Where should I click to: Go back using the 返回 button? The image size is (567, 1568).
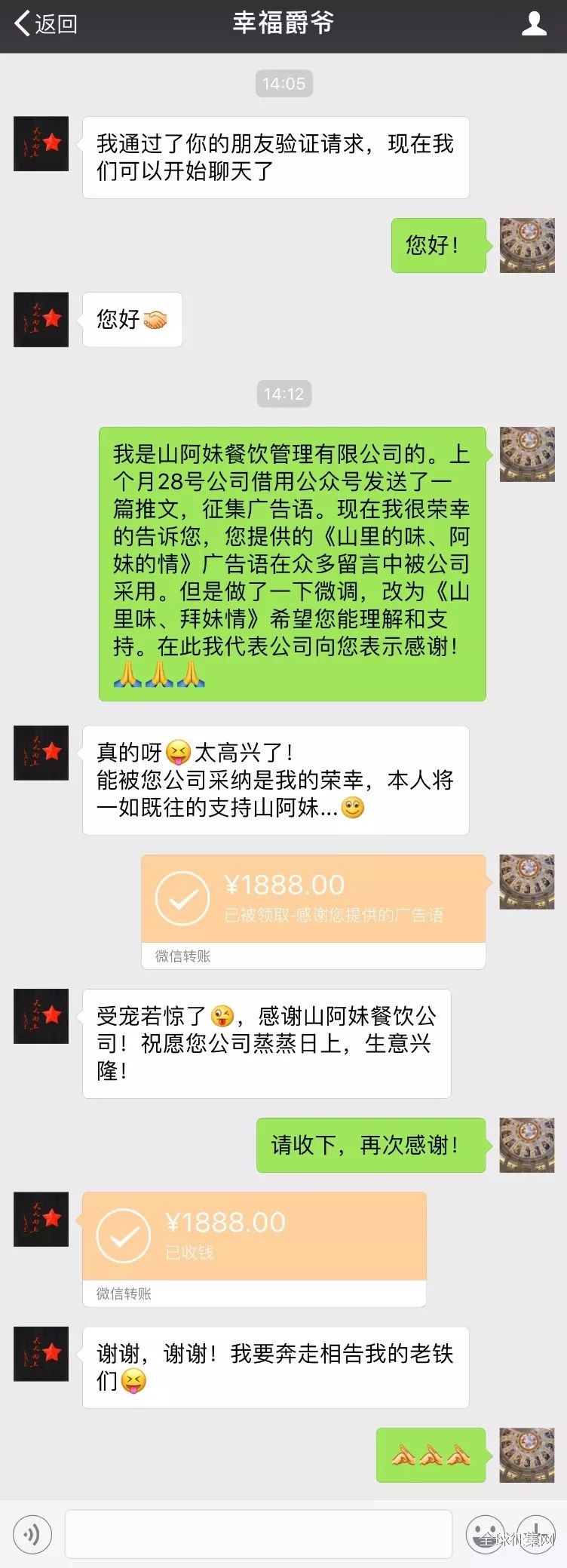tap(45, 24)
